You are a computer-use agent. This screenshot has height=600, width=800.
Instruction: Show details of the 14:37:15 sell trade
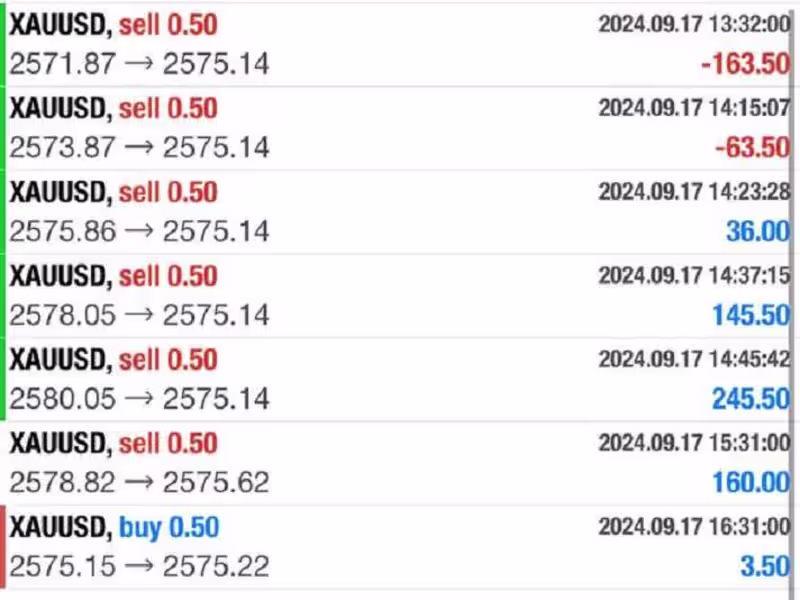pos(400,296)
